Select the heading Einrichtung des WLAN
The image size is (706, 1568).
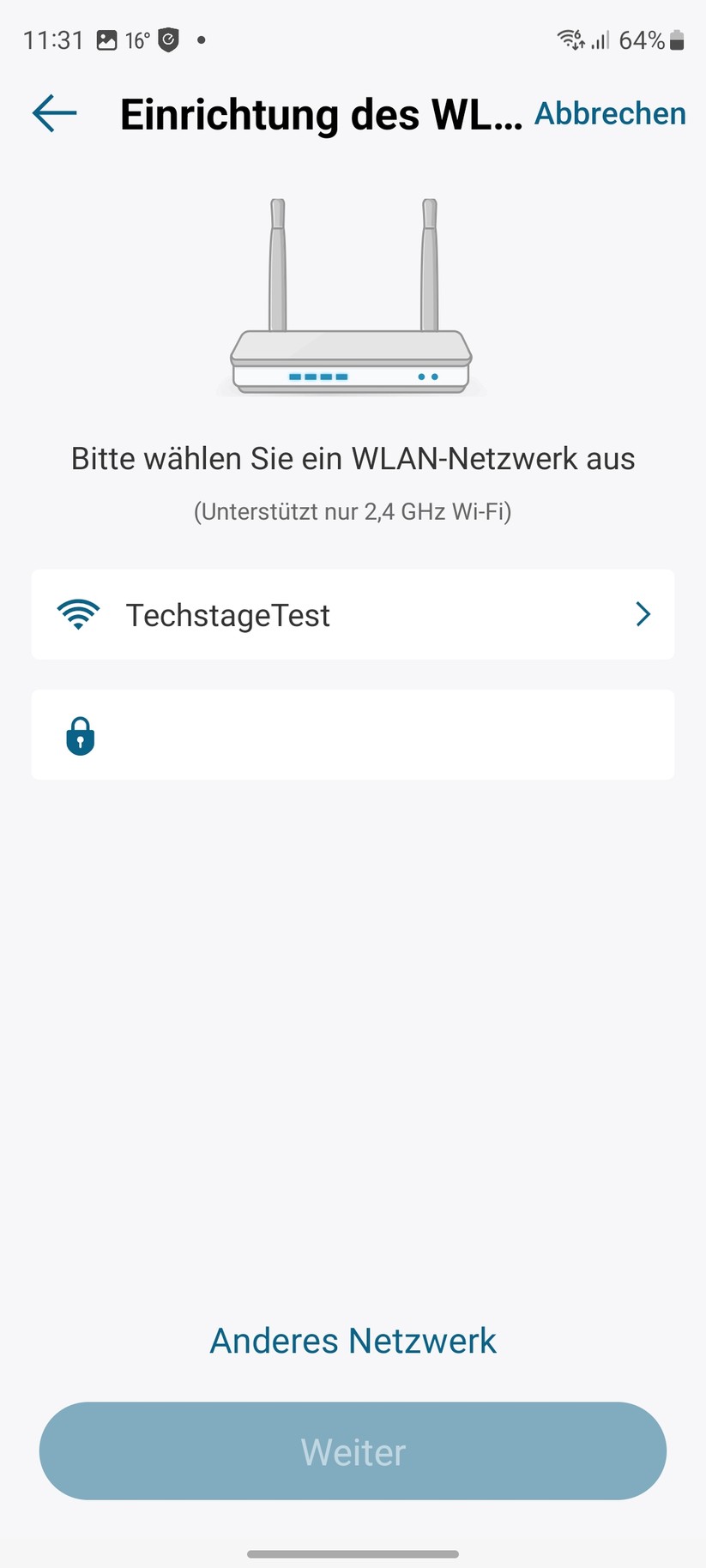click(322, 113)
